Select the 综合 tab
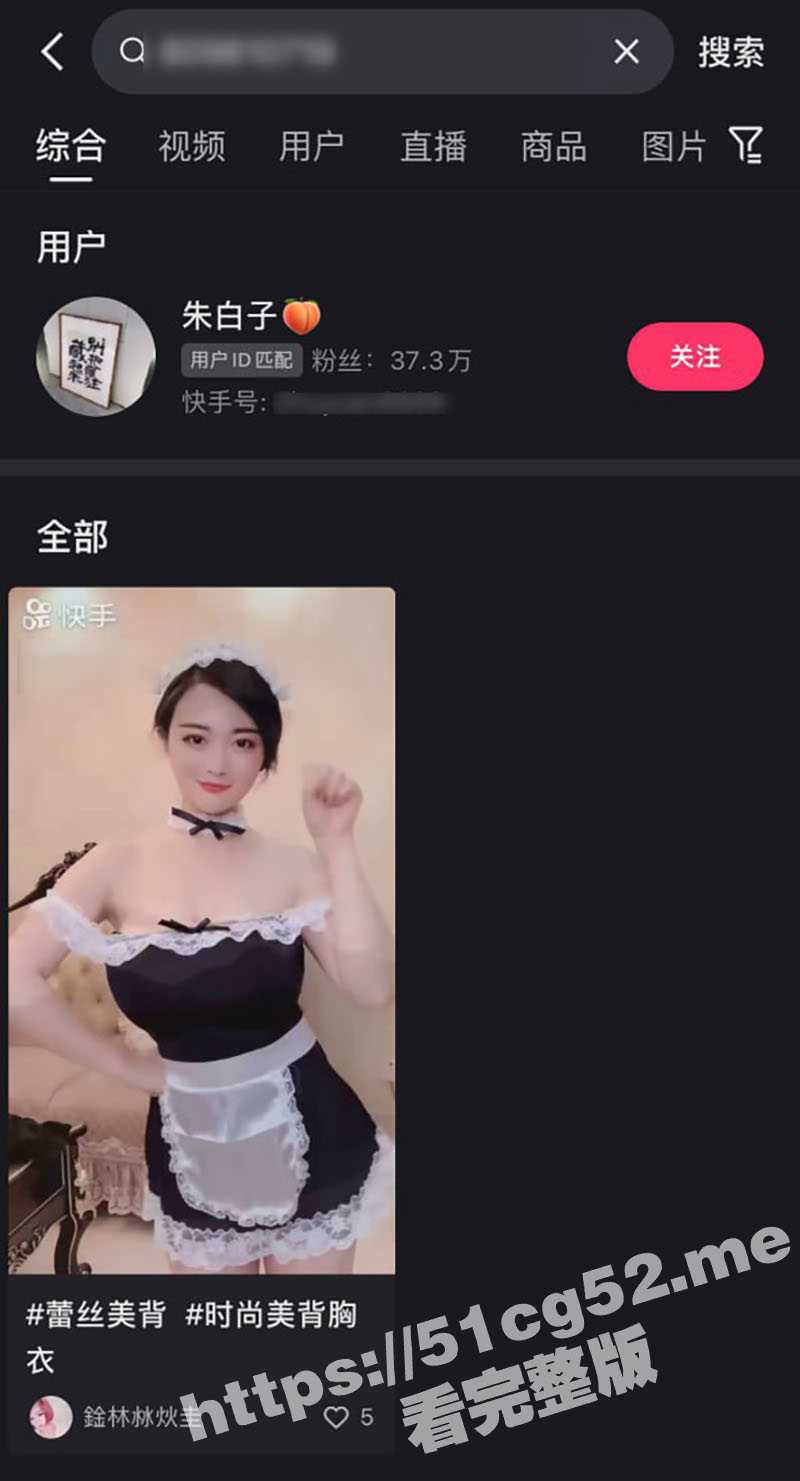This screenshot has width=800, height=1481. pyautogui.click(x=70, y=146)
